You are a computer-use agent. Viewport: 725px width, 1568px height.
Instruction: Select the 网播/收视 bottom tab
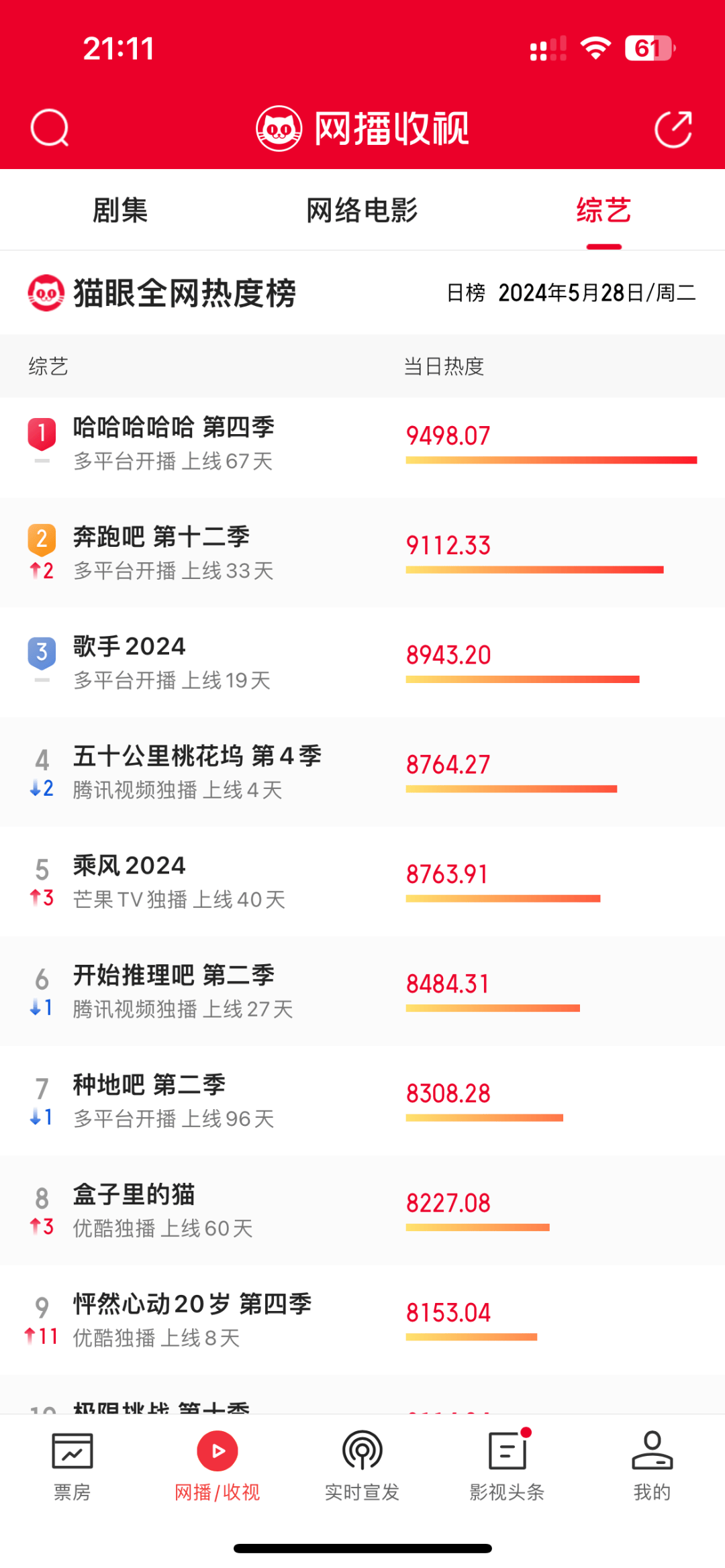(x=217, y=1466)
